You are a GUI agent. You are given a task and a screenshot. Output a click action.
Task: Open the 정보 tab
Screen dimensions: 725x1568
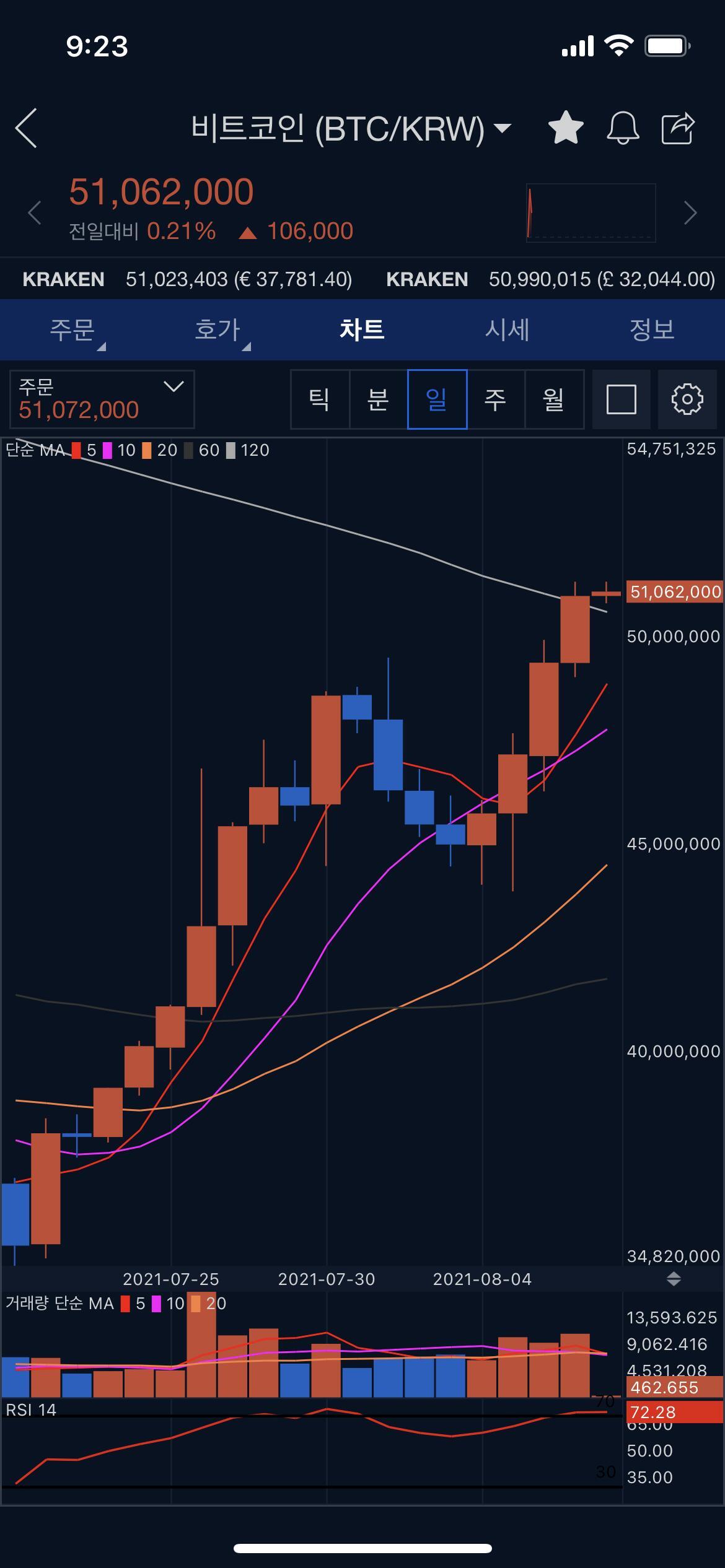[652, 329]
